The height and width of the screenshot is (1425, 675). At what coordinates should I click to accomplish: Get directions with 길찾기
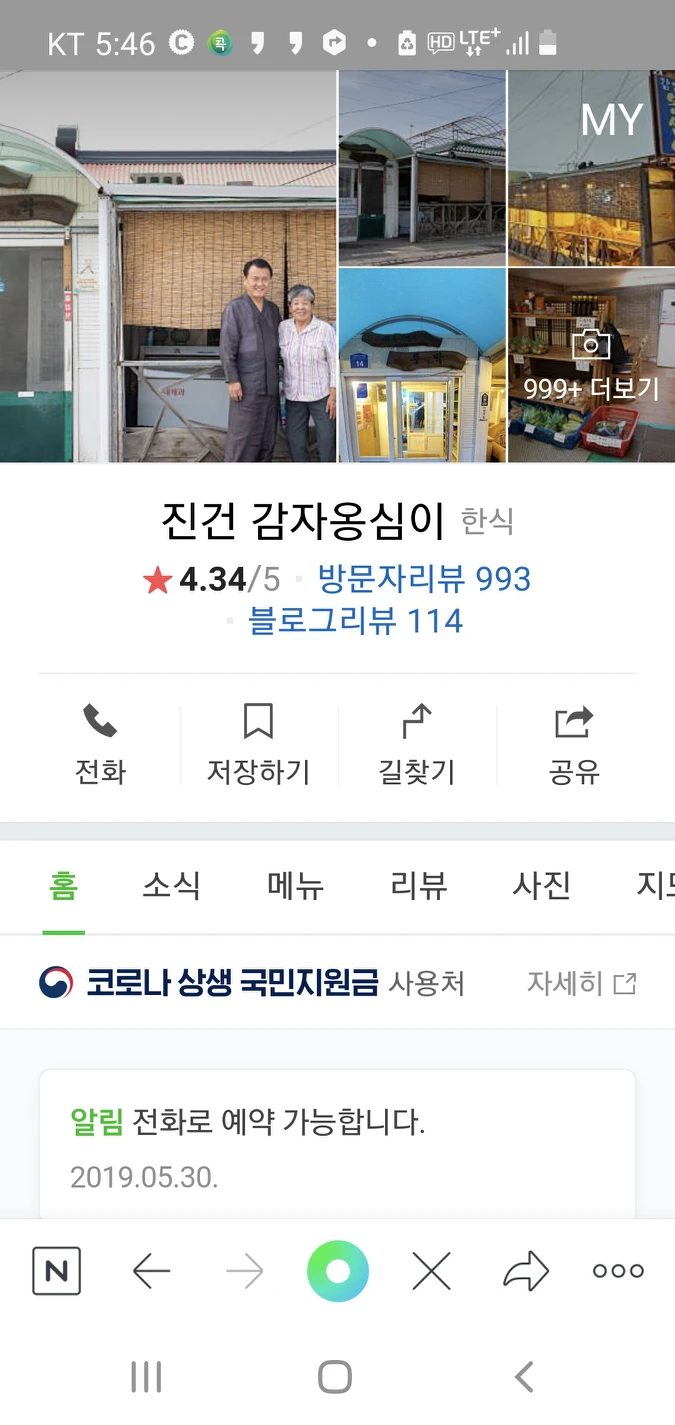click(416, 745)
